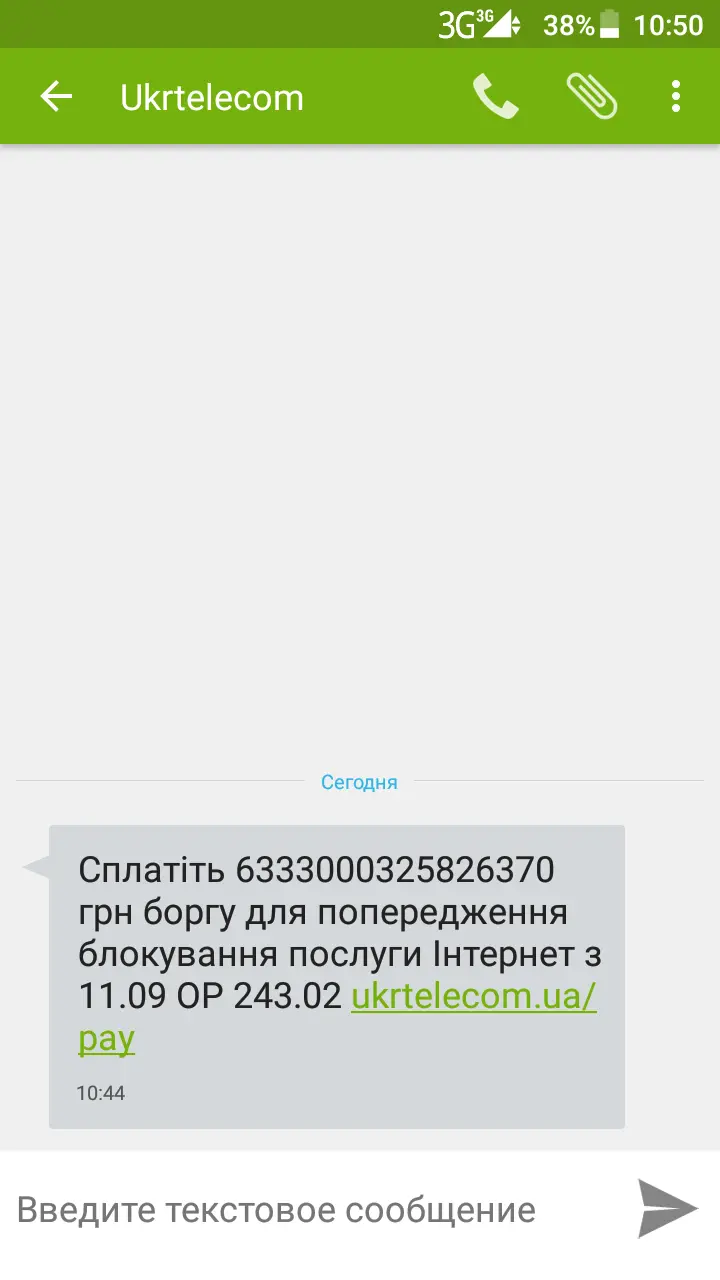Screen dimensions: 720x1280
Task: Call Ukrtelecom with the phone icon
Action: (495, 97)
